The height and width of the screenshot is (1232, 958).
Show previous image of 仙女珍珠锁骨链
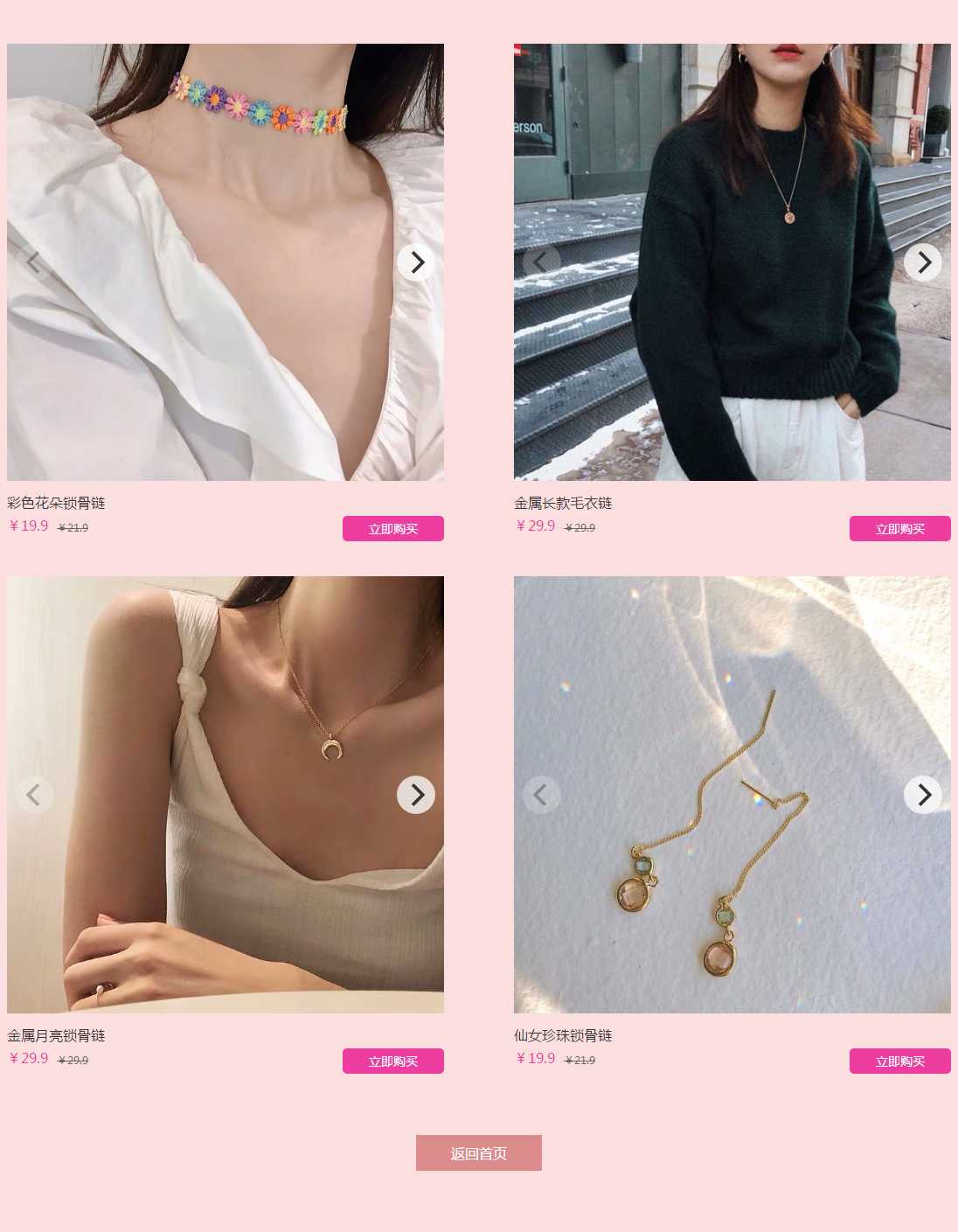[x=541, y=795]
